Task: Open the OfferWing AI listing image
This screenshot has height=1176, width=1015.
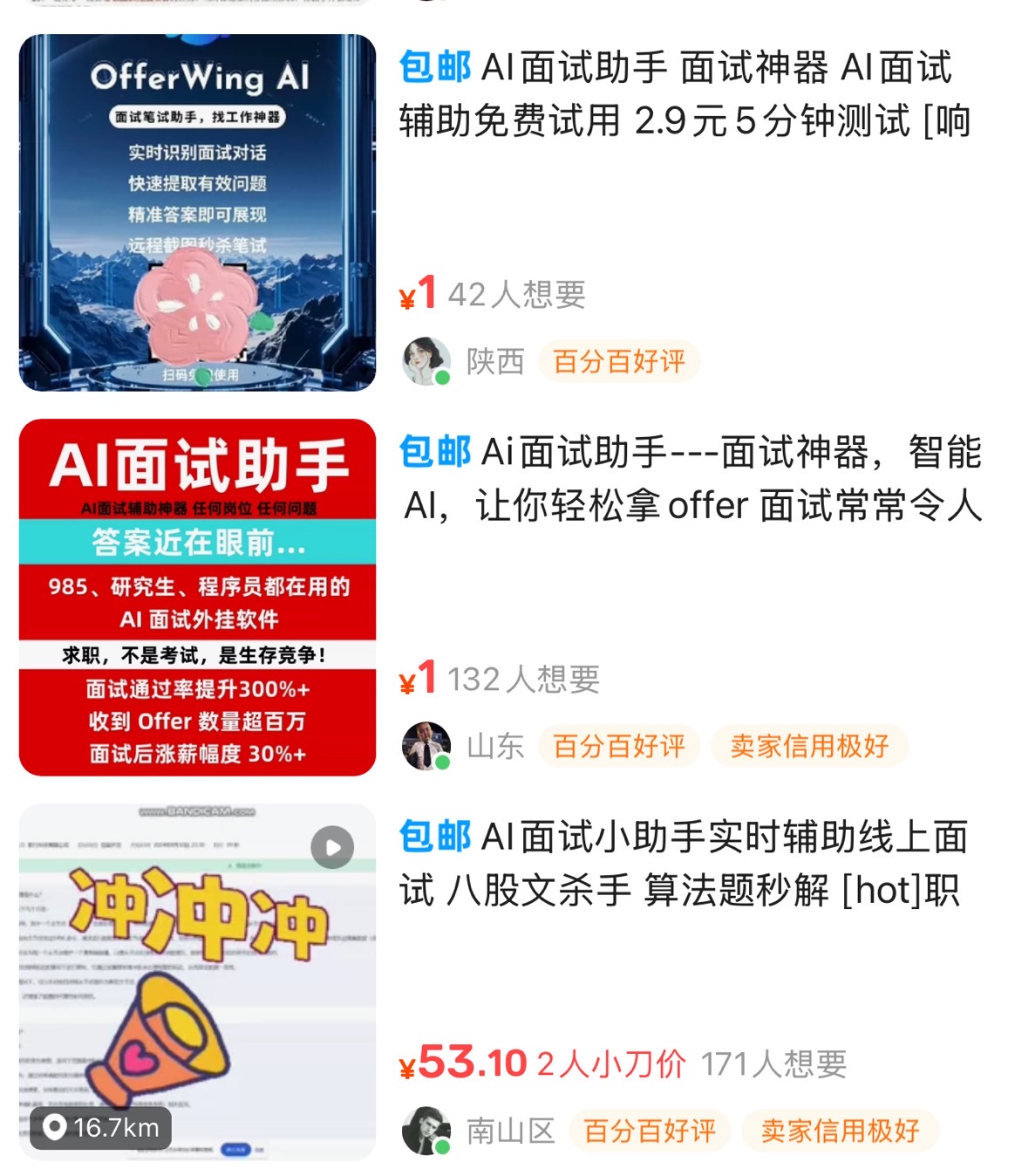Action: tap(197, 212)
